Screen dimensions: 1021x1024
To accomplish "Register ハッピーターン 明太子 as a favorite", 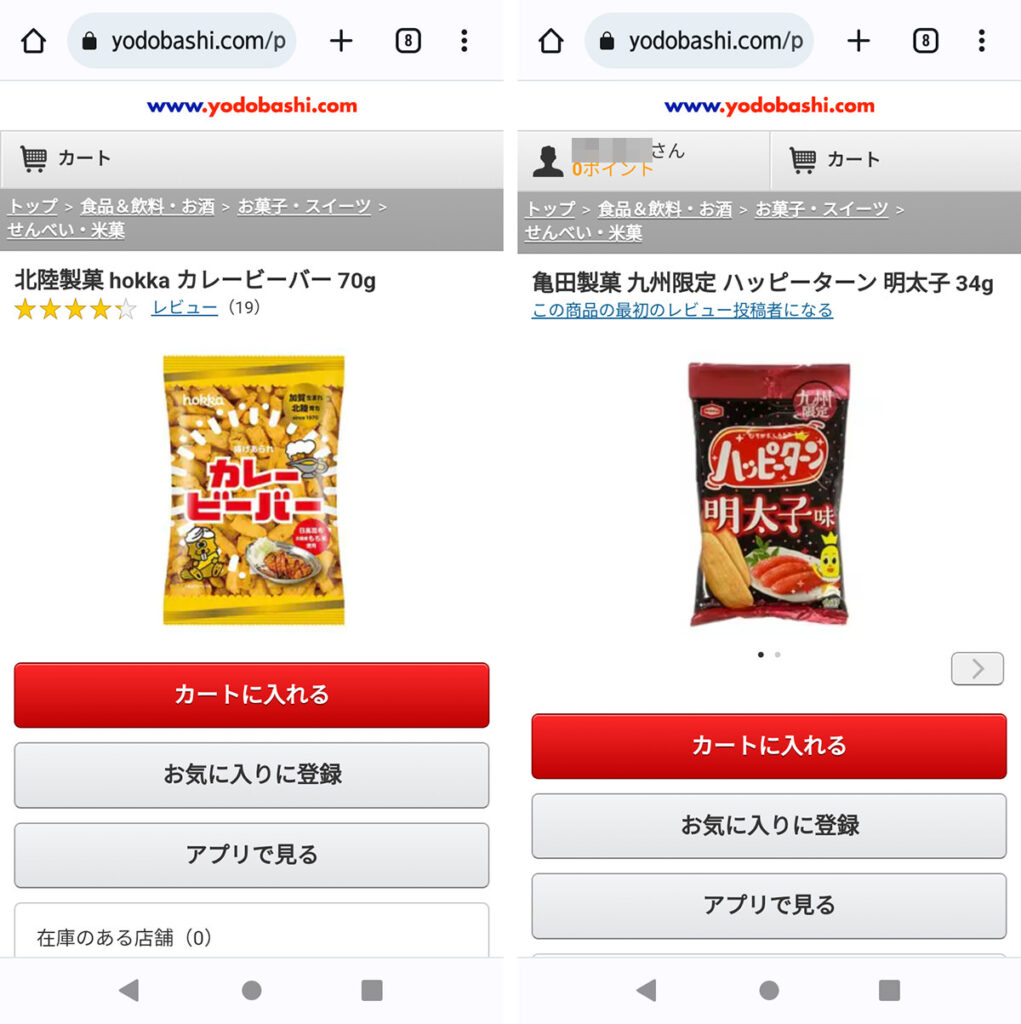I will [768, 826].
